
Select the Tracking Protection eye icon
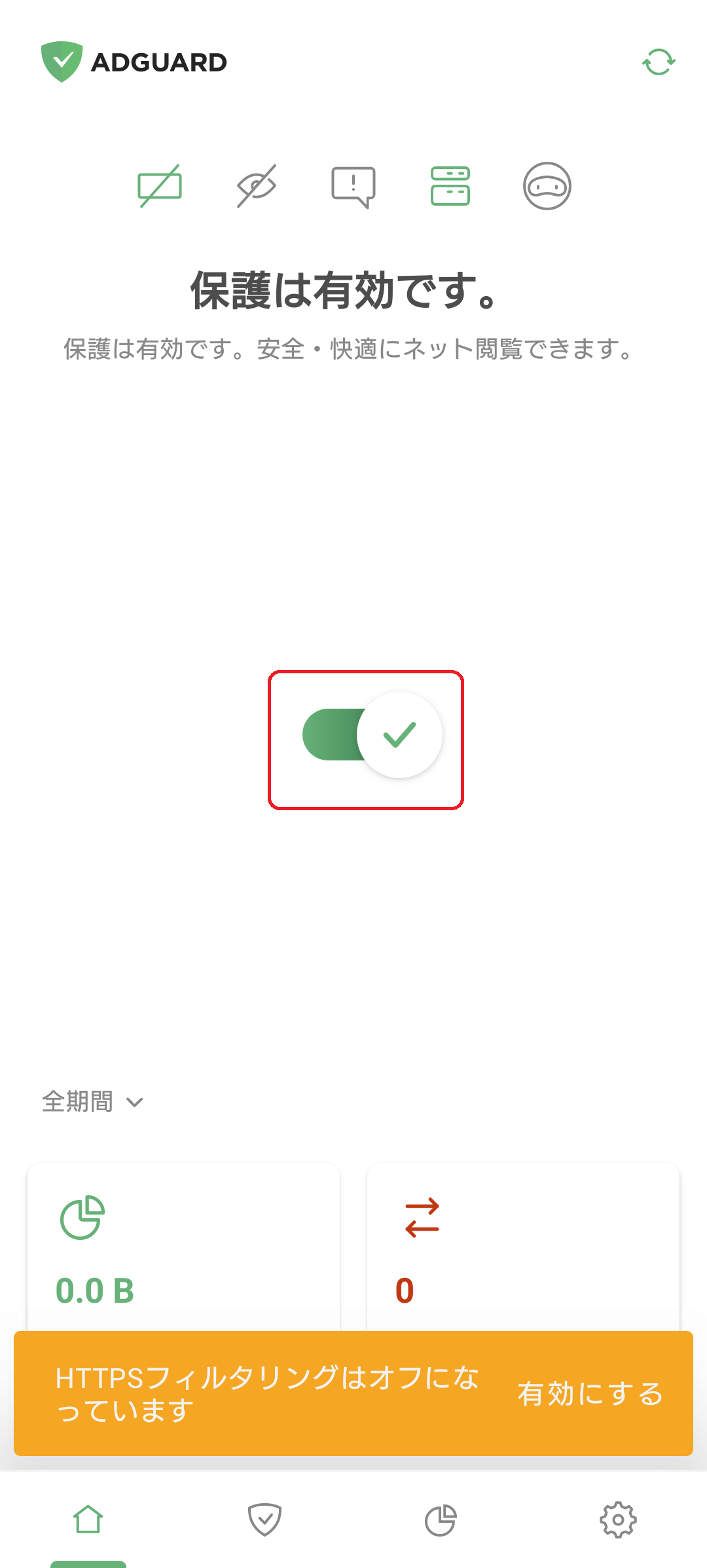[255, 186]
